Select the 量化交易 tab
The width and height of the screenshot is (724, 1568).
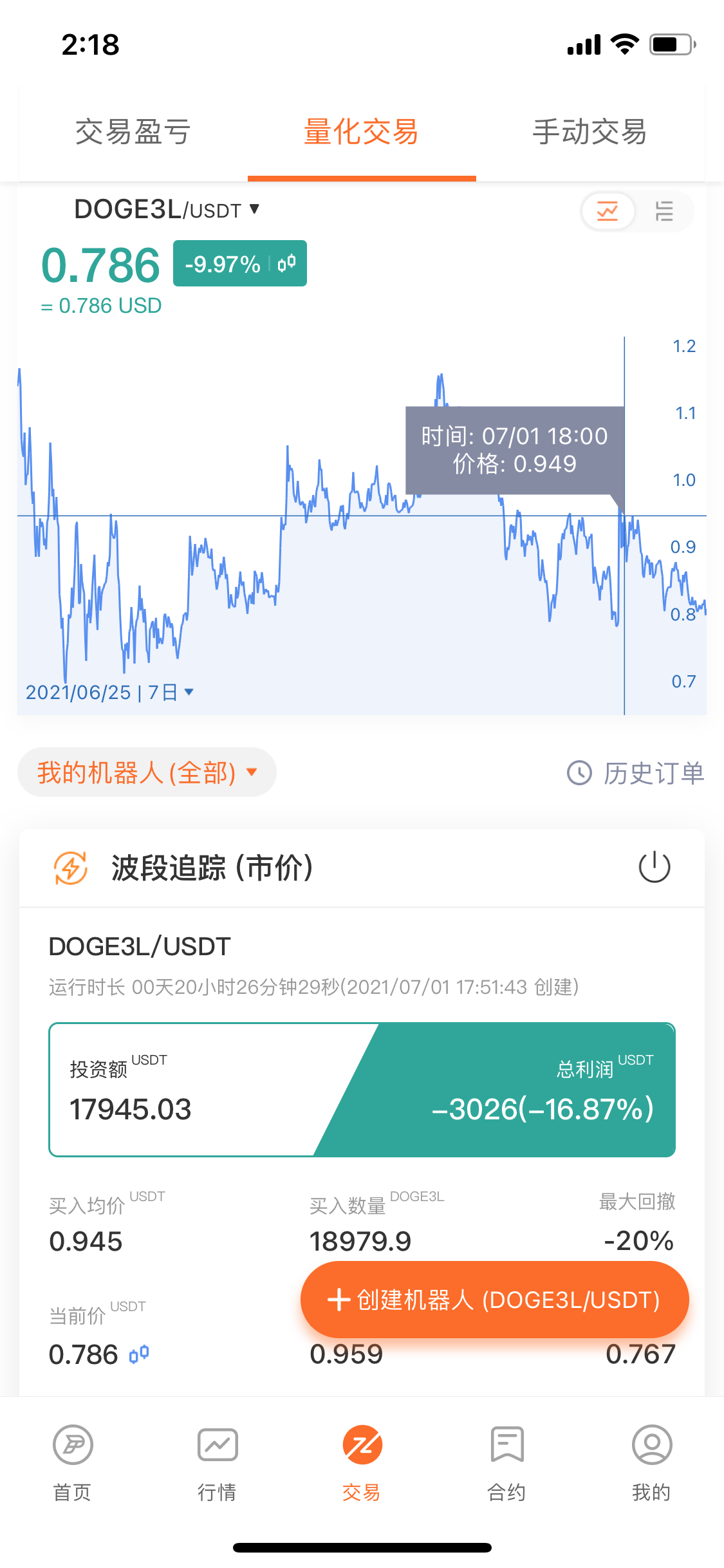[x=361, y=133]
